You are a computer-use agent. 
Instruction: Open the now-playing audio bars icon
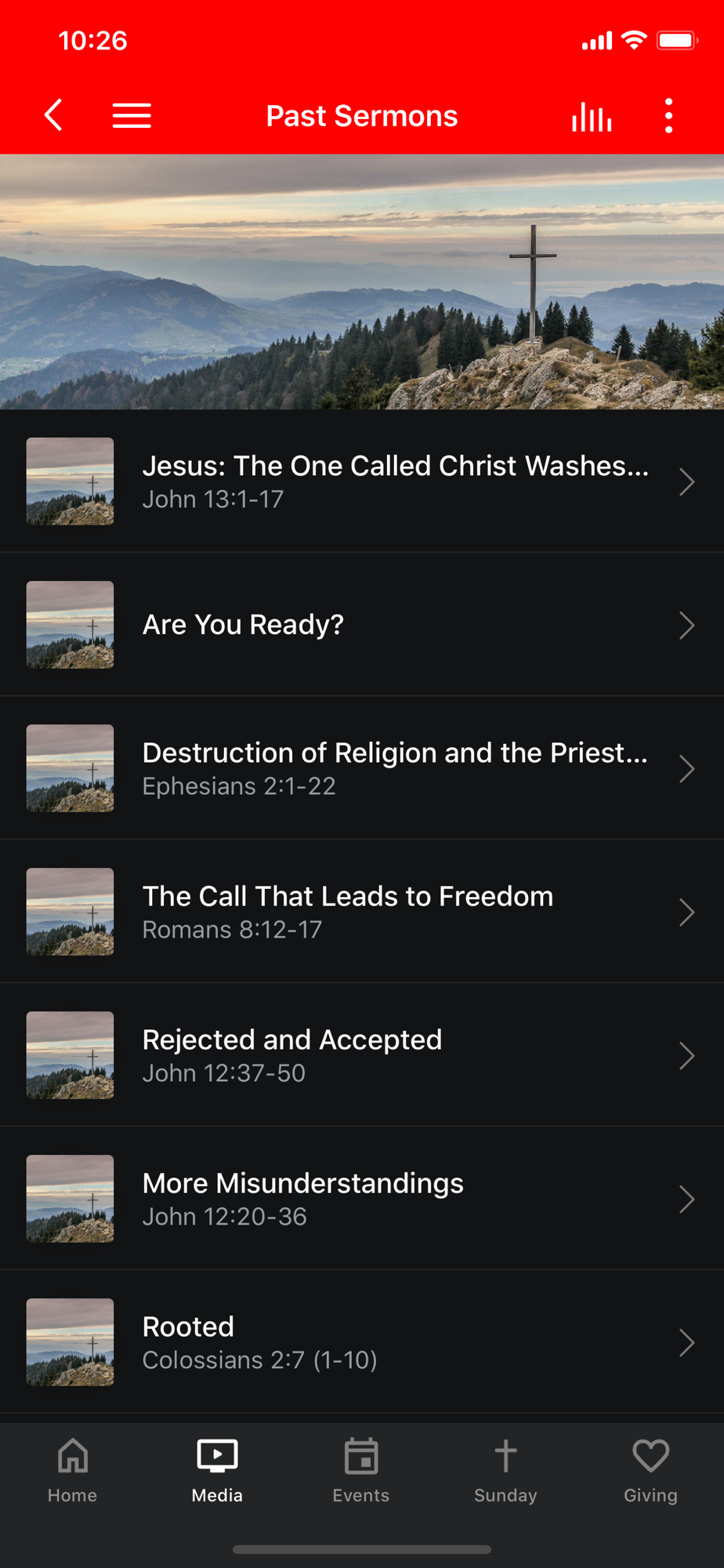[x=592, y=117]
